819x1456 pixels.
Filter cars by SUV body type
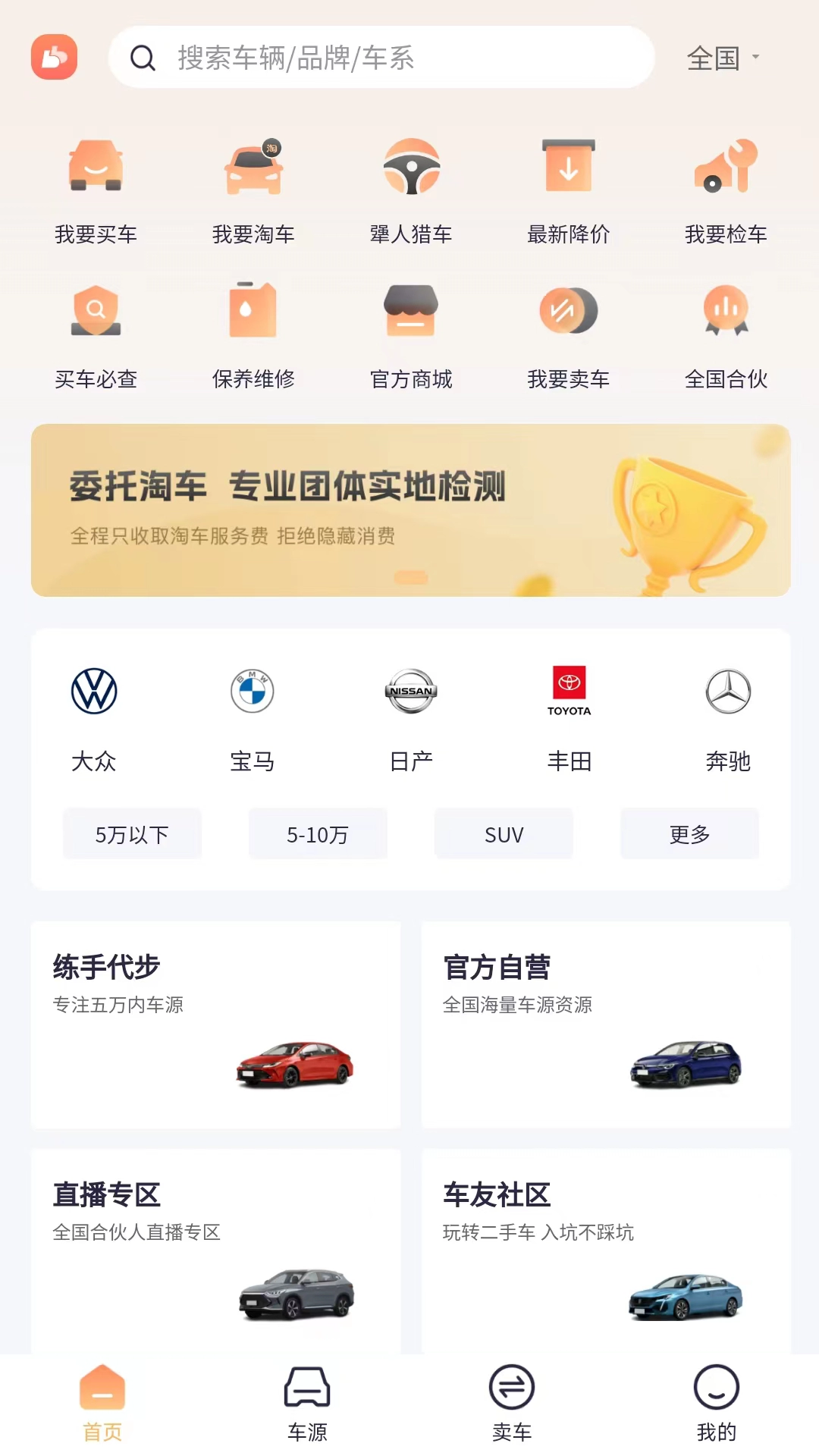coord(503,834)
